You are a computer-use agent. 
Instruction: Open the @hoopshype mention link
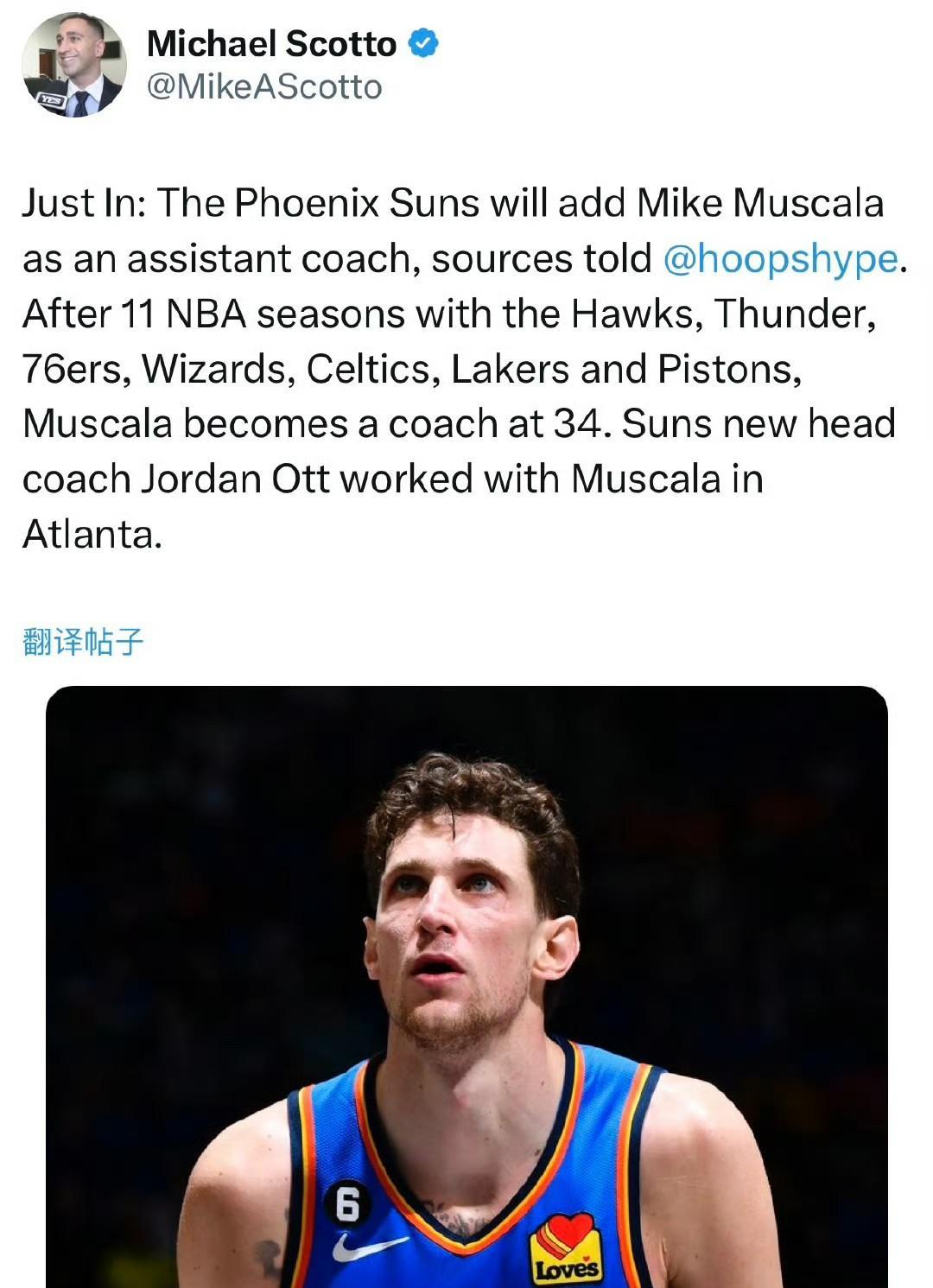[781, 258]
